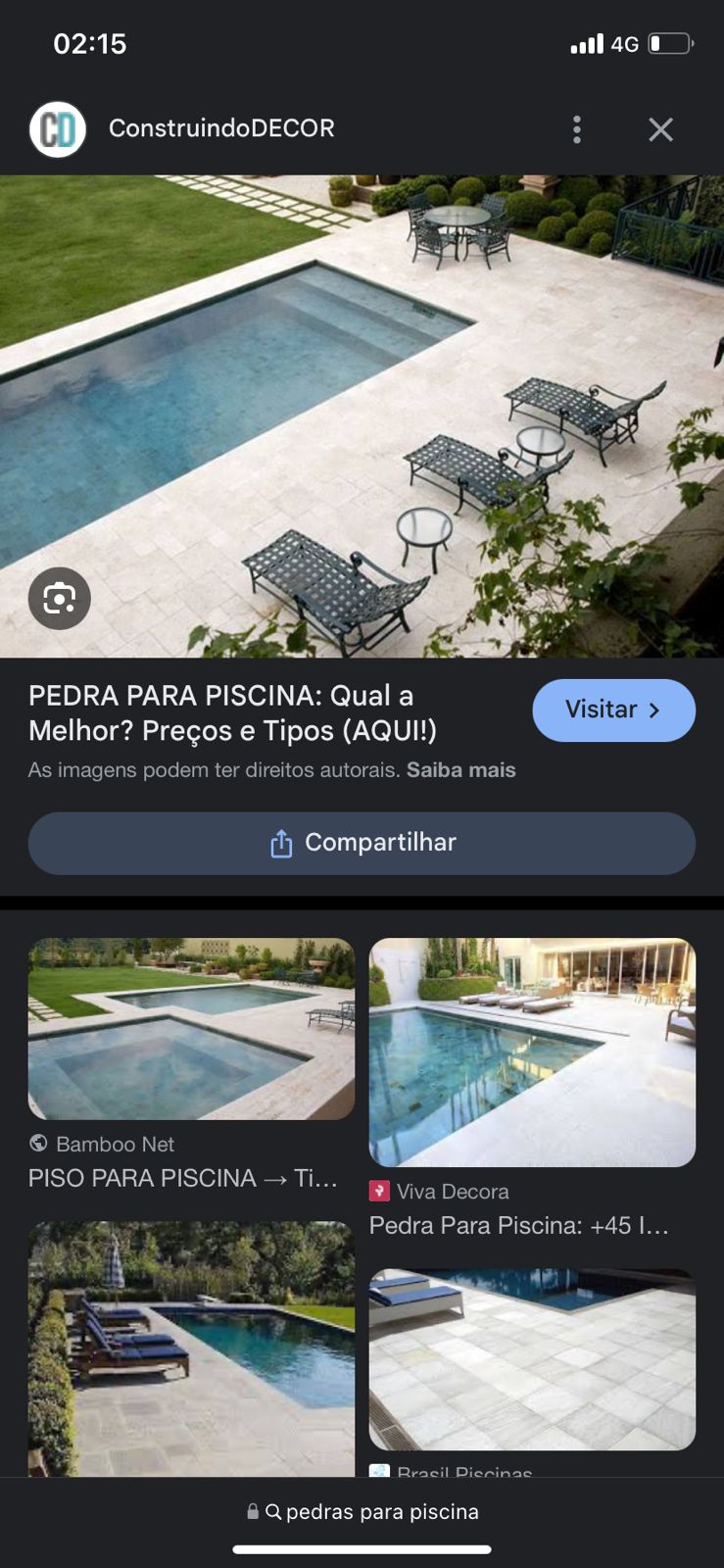The width and height of the screenshot is (724, 1568).
Task: Open the pool image with blue loungers
Action: [191, 1347]
